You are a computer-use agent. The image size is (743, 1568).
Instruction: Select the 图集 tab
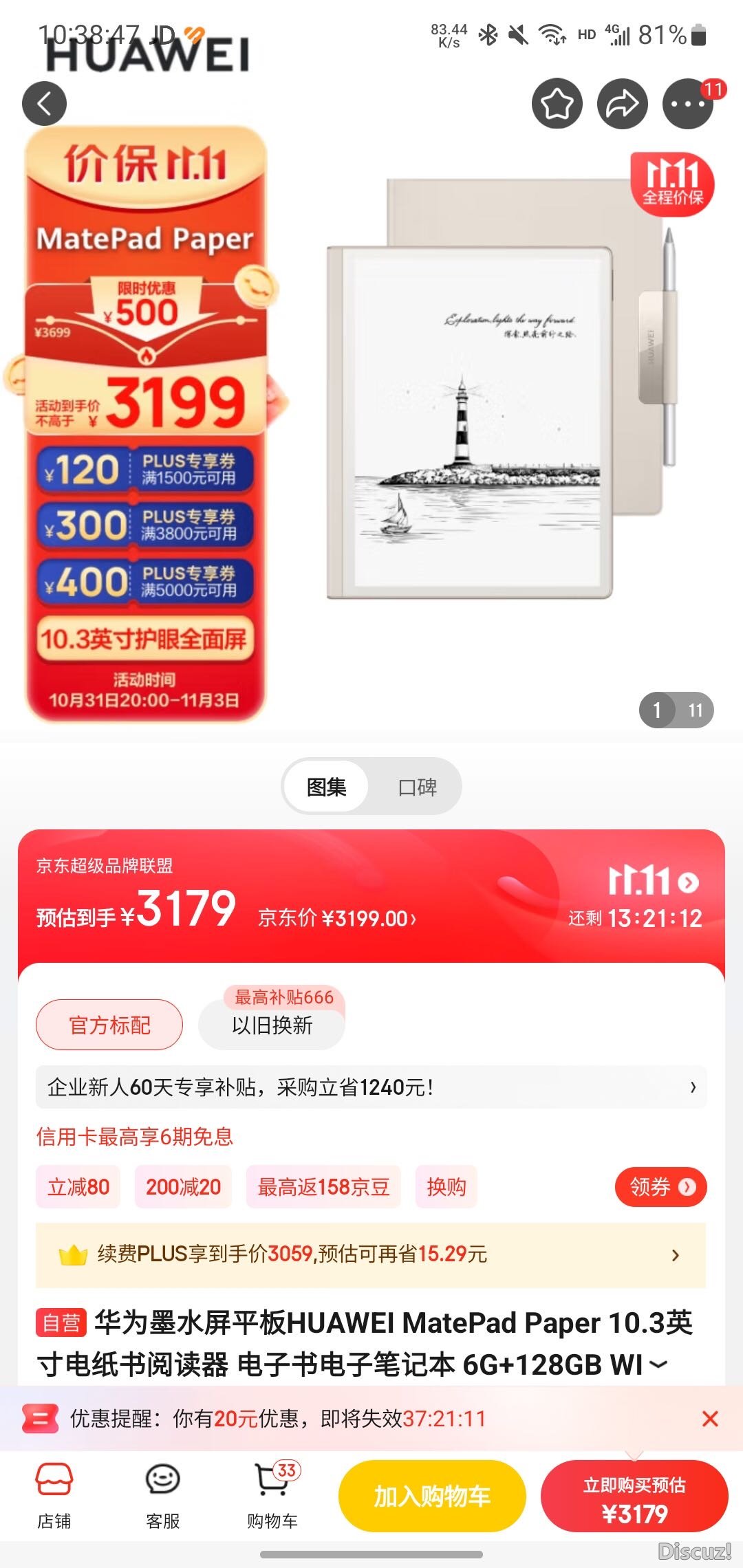(326, 787)
